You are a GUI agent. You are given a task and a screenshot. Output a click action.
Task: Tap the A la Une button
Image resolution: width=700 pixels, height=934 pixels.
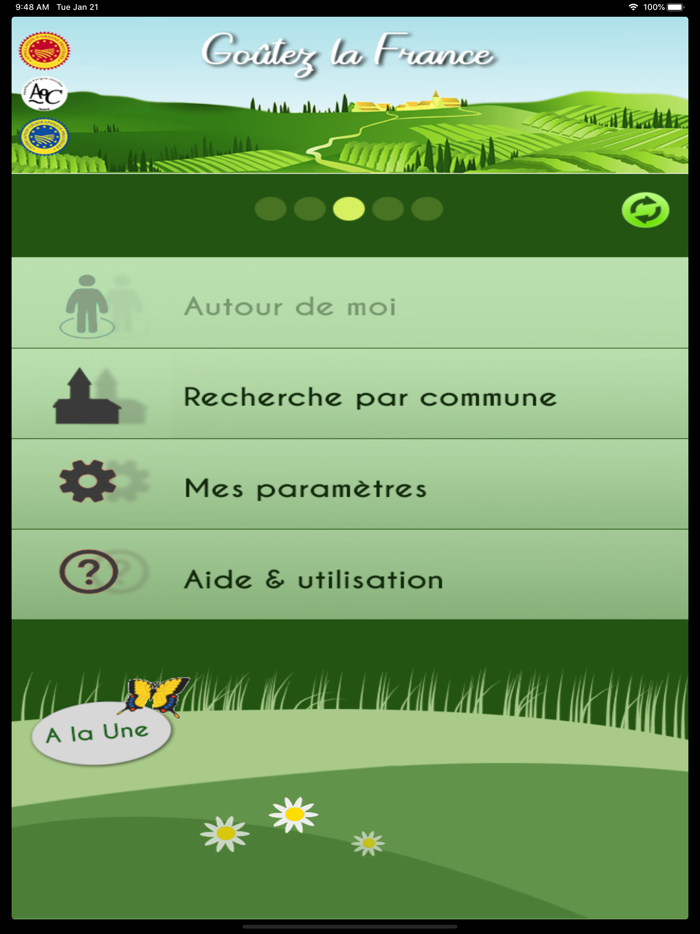tap(98, 733)
